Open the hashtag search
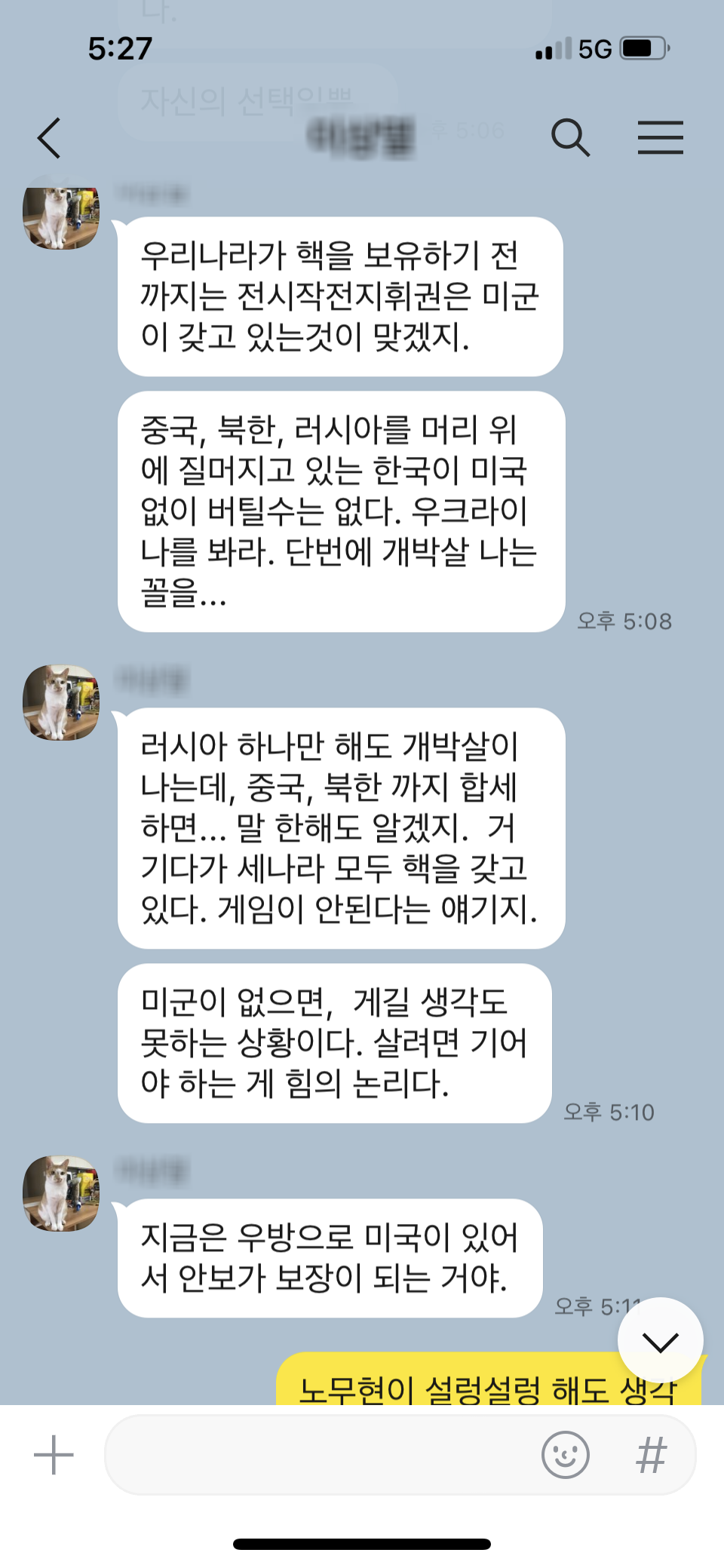The width and height of the screenshot is (724, 1568). tap(652, 1455)
